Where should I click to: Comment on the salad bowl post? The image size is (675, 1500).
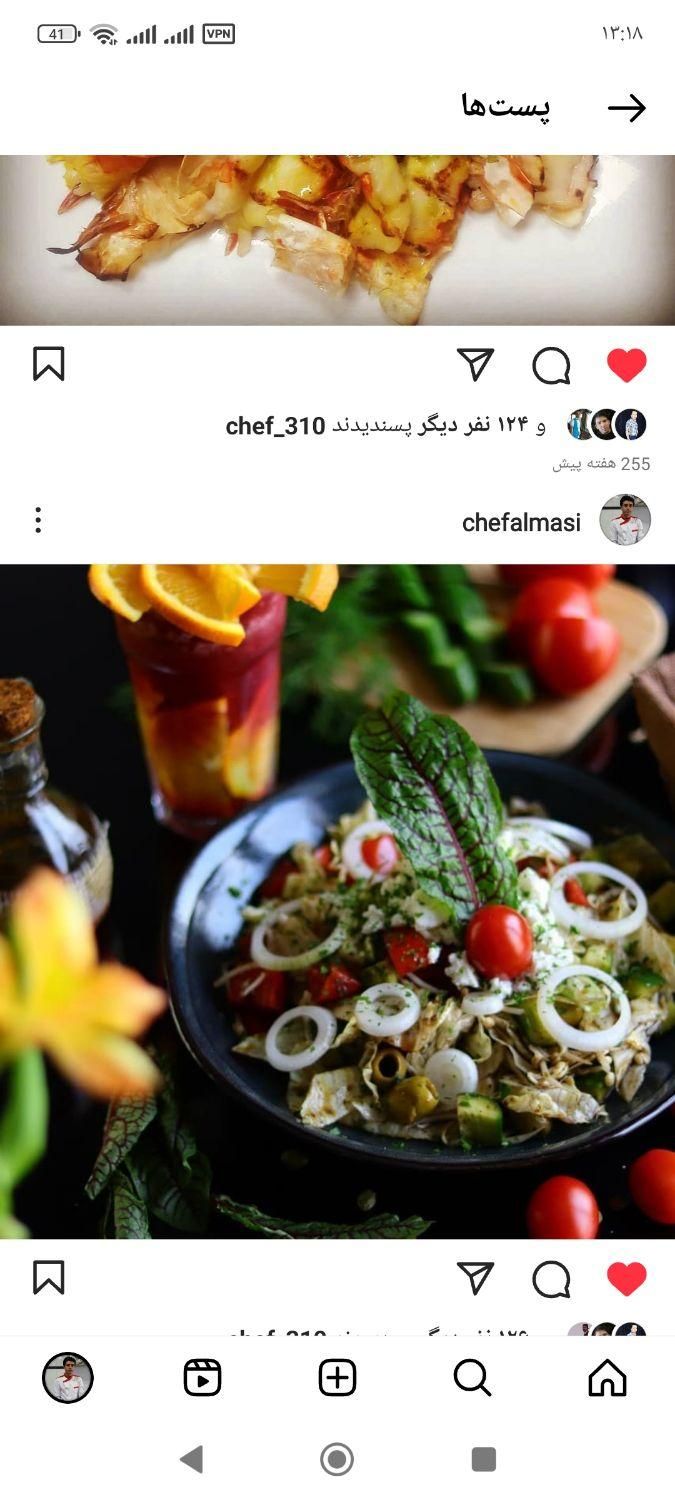point(551,1278)
